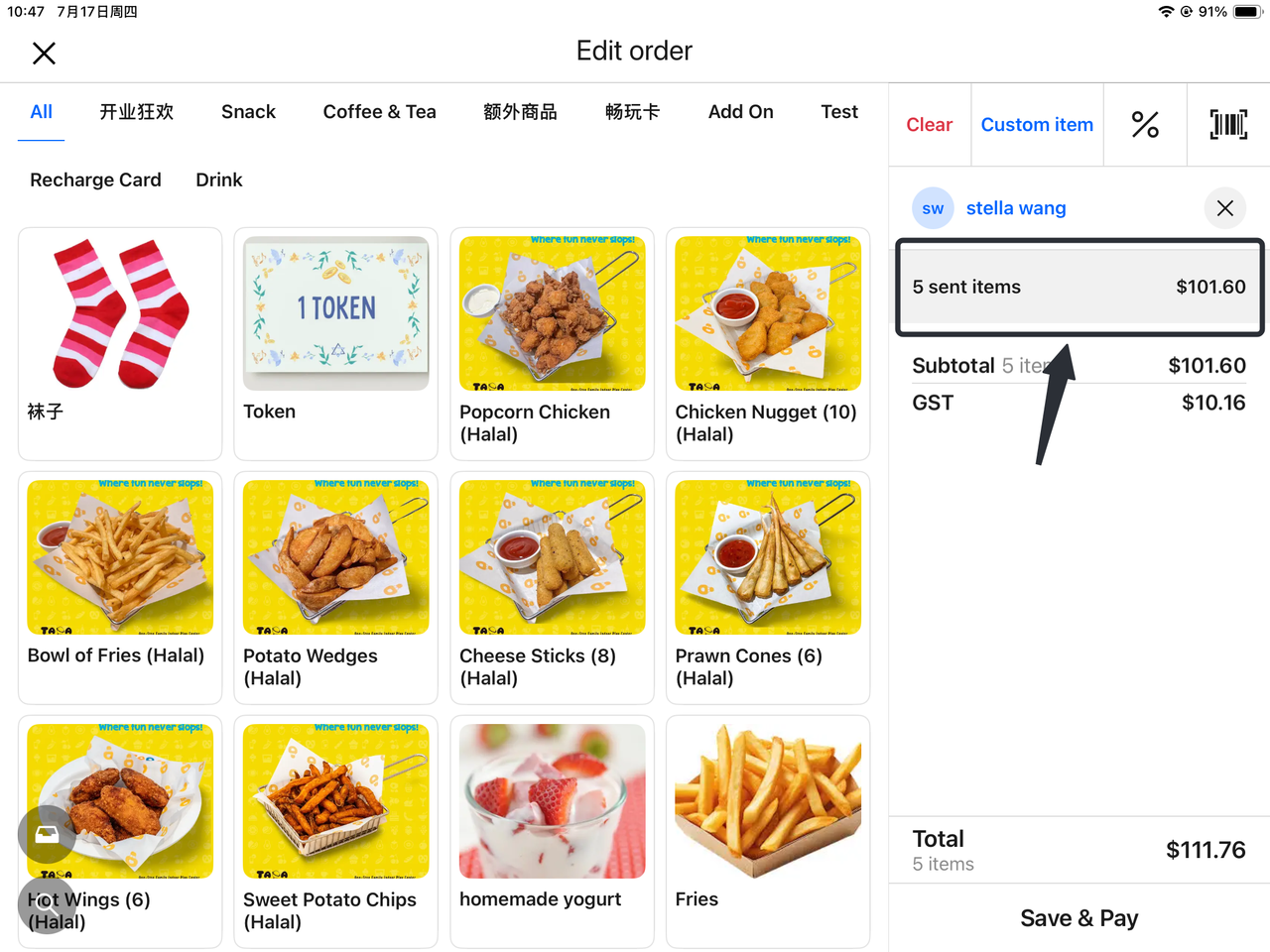Image resolution: width=1270 pixels, height=952 pixels.
Task: Switch to the Snack category tab
Action: tap(248, 112)
